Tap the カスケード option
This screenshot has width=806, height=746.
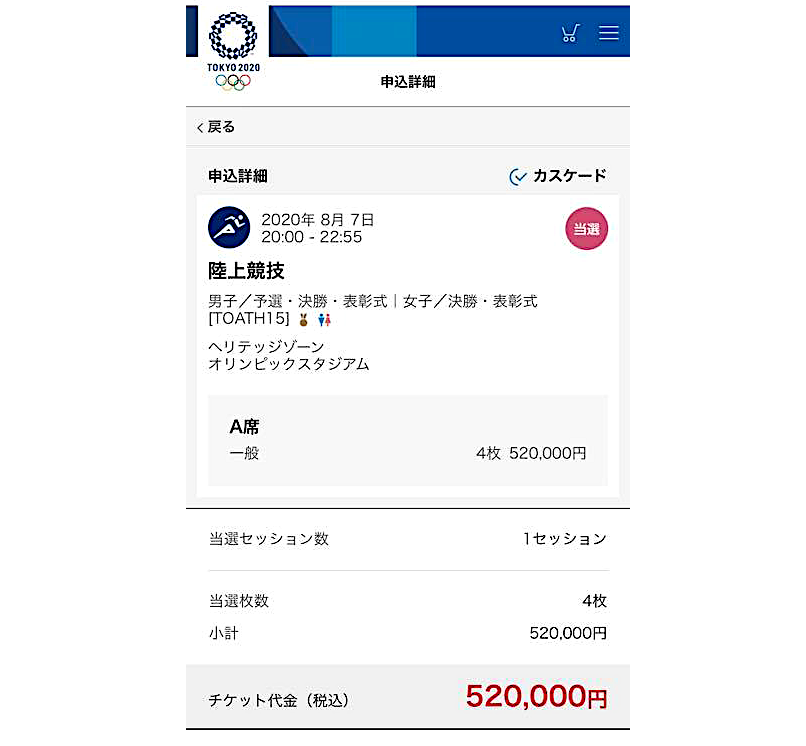[558, 176]
